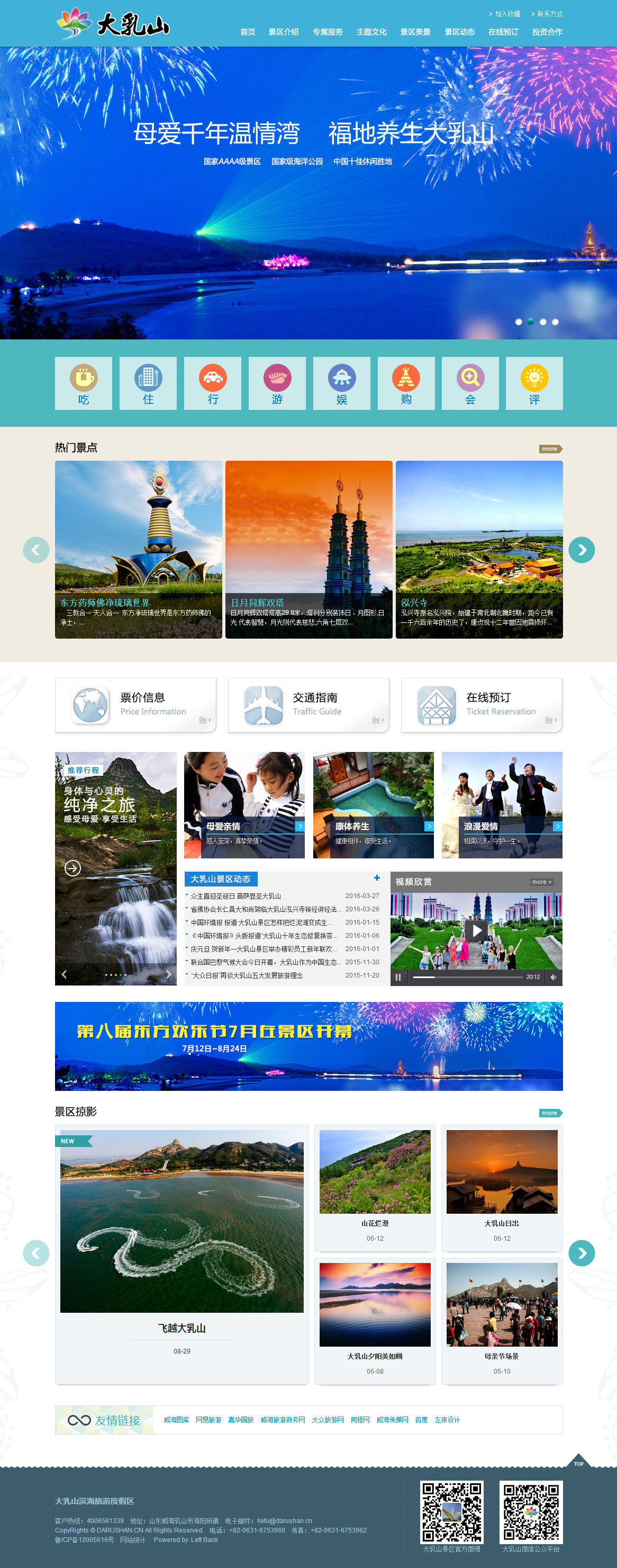Open the 首页 navigation item
The image size is (617, 1568).
[248, 32]
